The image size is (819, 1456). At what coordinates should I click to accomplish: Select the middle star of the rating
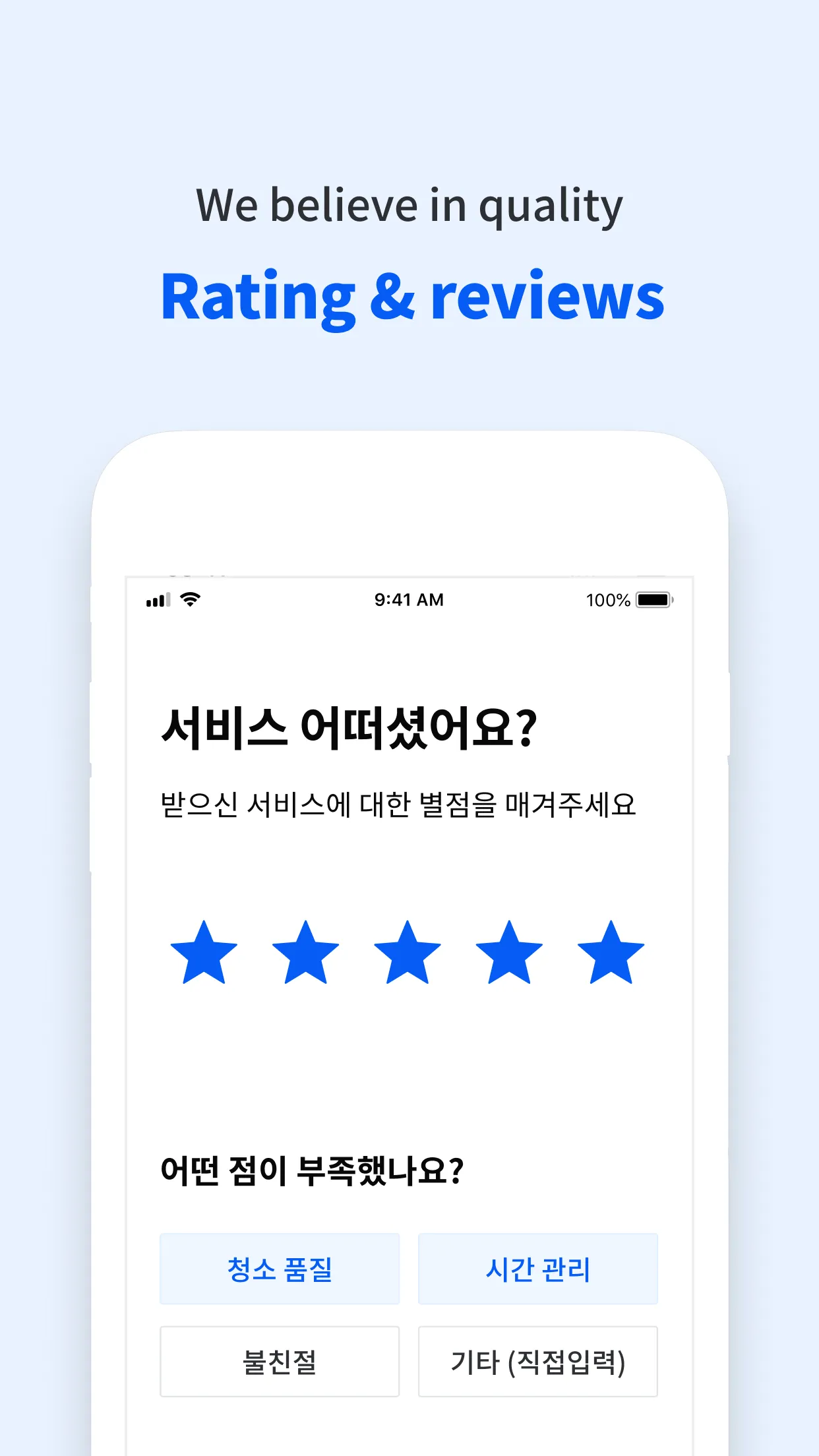click(408, 959)
